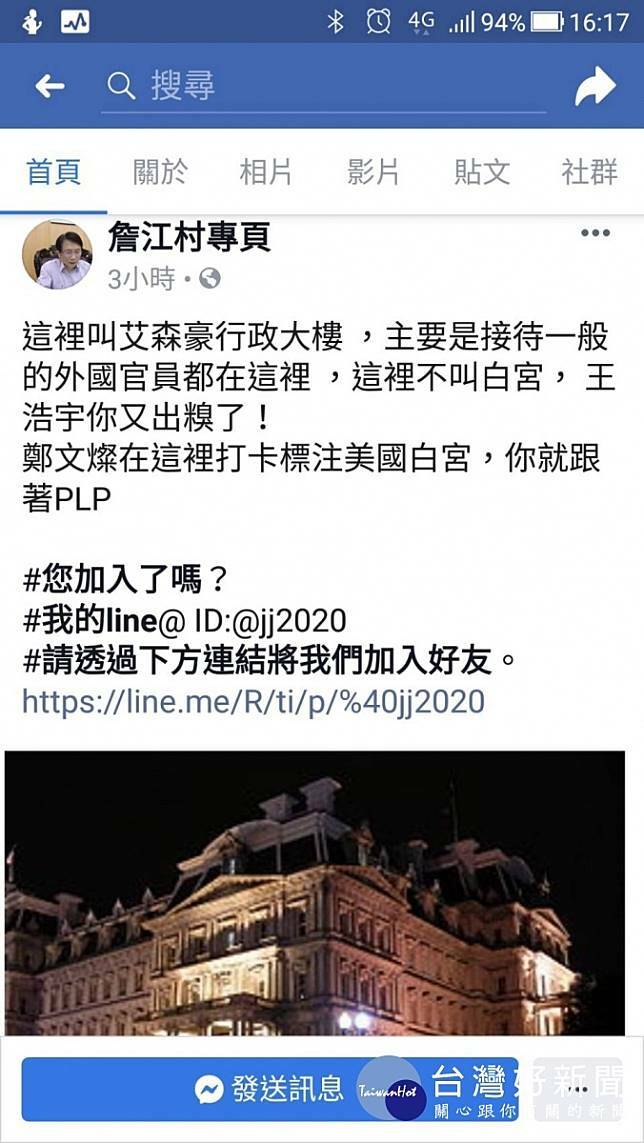Open the post's three-dot overflow menu

pos(595,234)
